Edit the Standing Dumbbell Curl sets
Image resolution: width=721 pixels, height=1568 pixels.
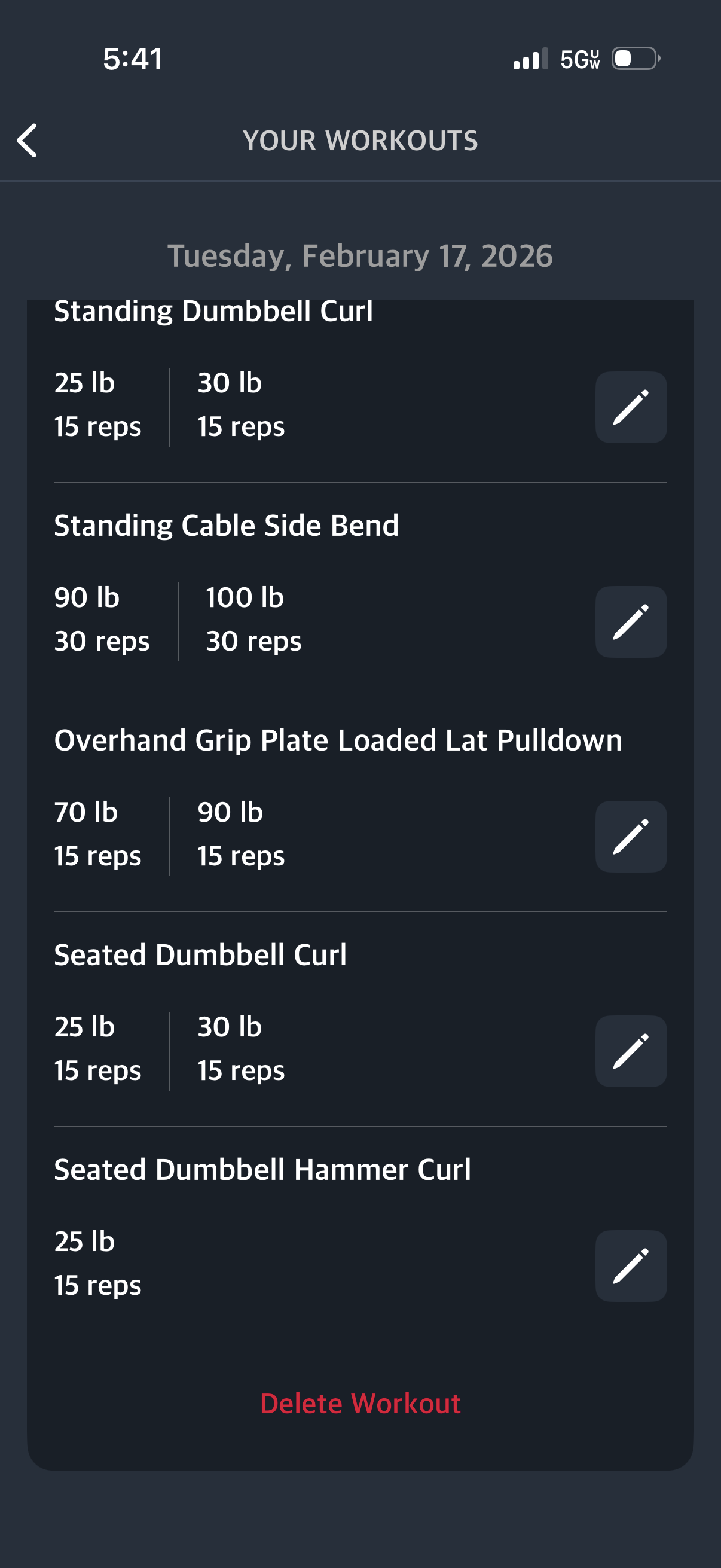pyautogui.click(x=630, y=407)
